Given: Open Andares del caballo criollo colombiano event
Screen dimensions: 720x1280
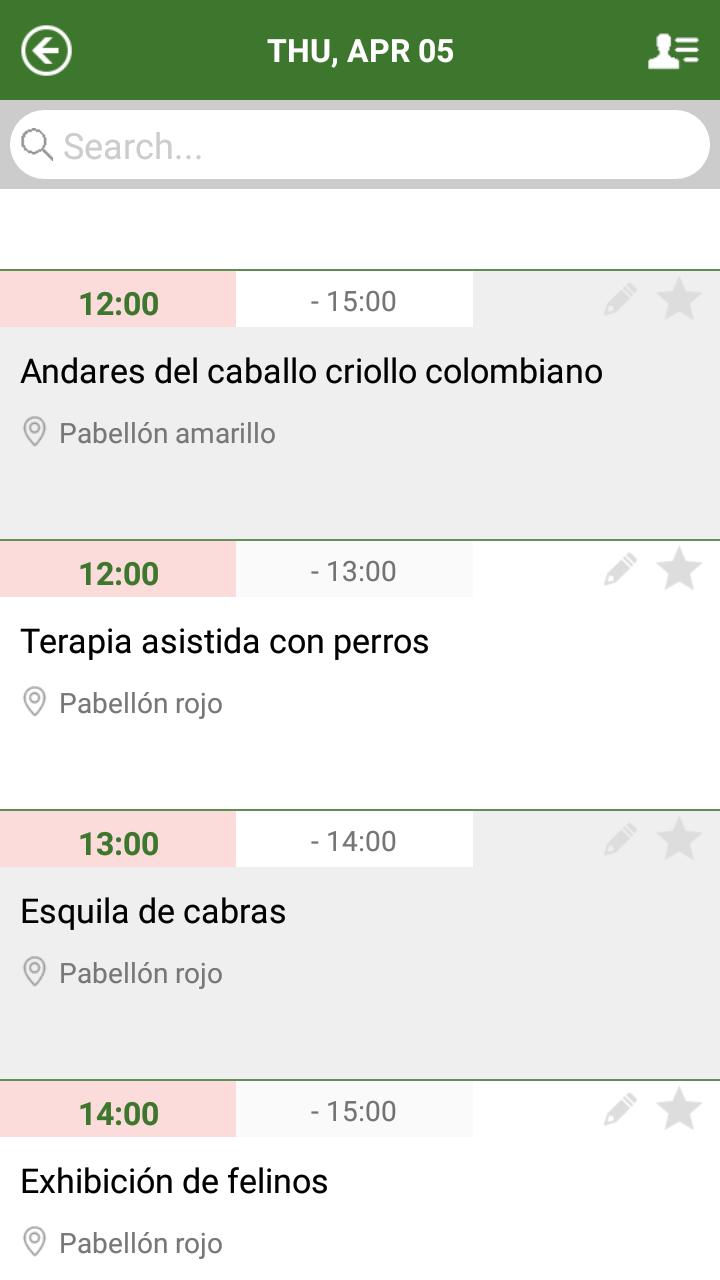Looking at the screenshot, I should click(x=311, y=372).
